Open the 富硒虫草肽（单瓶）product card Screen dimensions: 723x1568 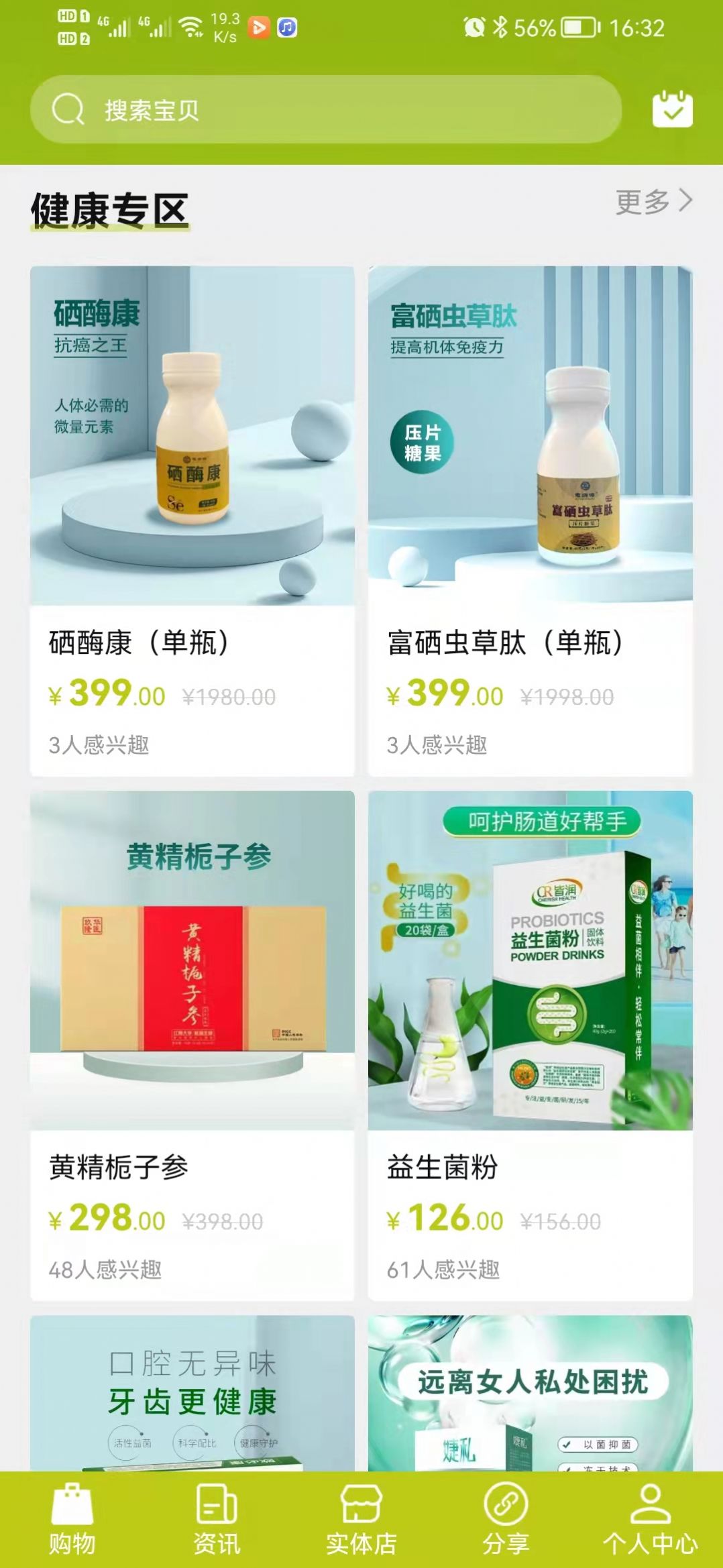(x=530, y=520)
